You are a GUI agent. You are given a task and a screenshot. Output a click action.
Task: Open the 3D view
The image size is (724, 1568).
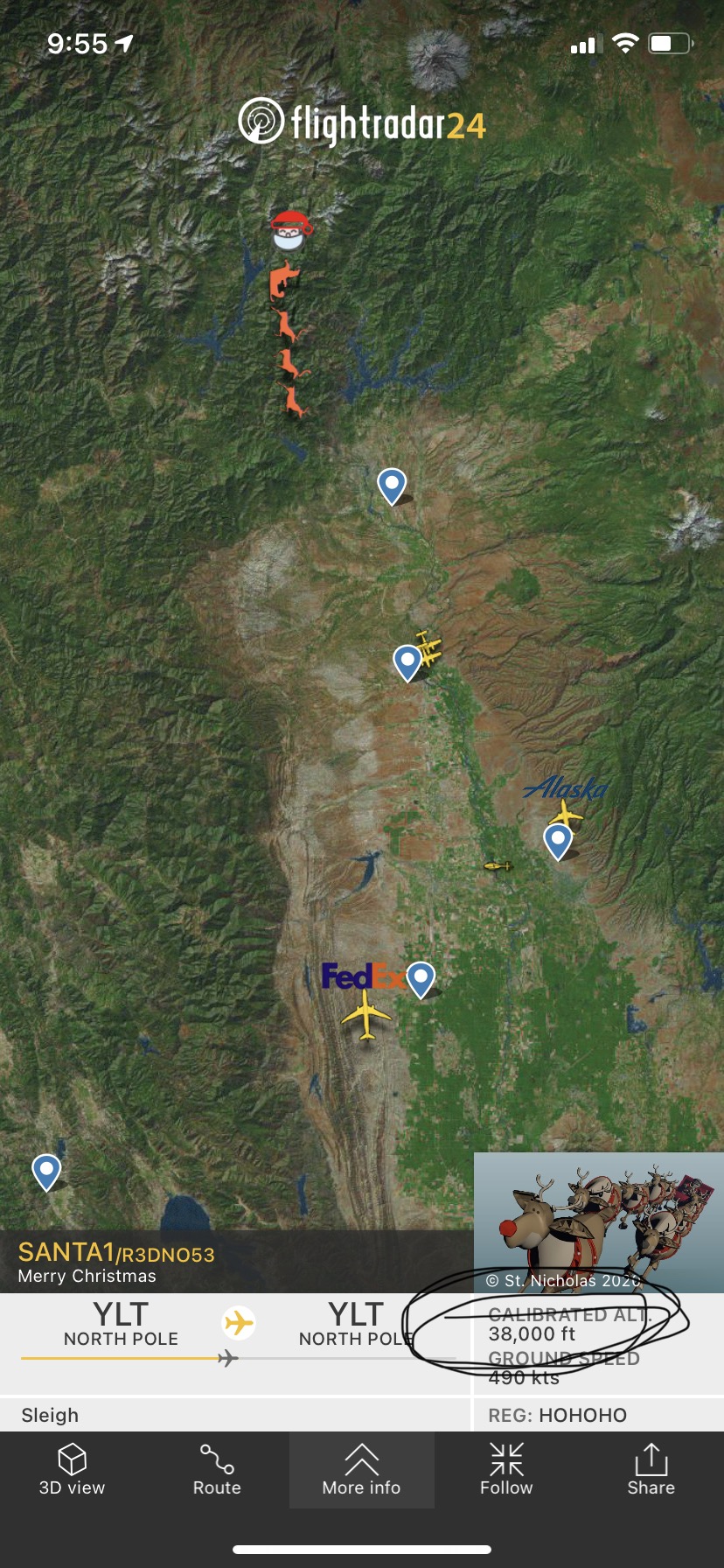point(72,1470)
